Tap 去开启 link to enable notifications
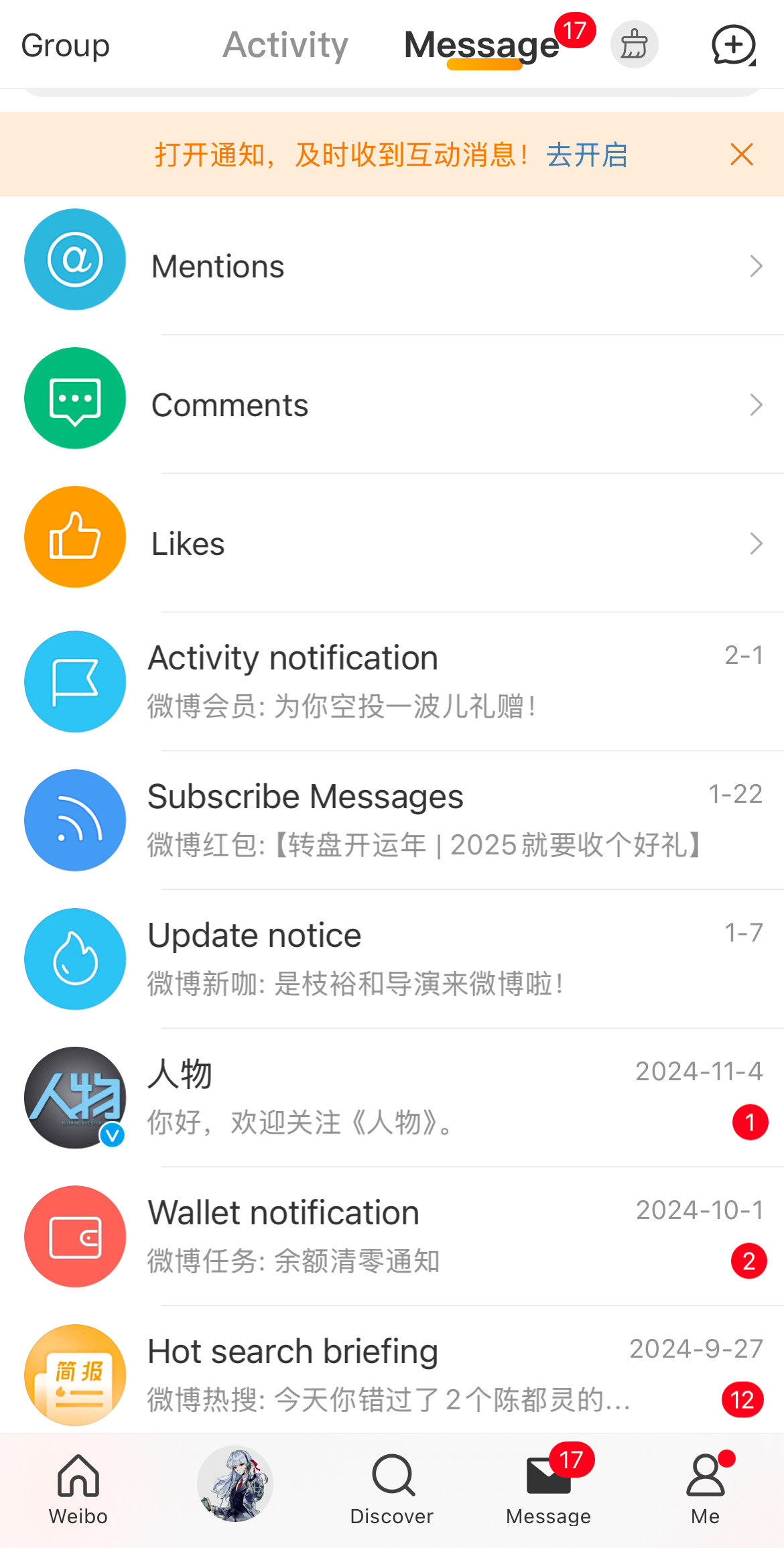The width and height of the screenshot is (784, 1548). point(587,155)
